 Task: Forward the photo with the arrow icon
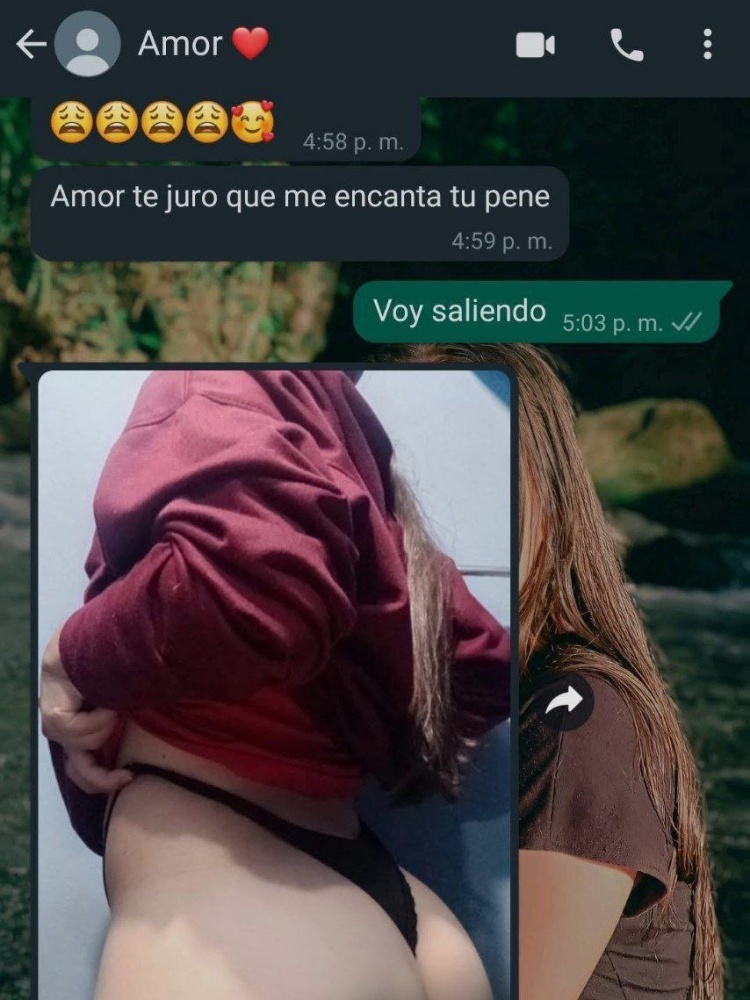564,703
